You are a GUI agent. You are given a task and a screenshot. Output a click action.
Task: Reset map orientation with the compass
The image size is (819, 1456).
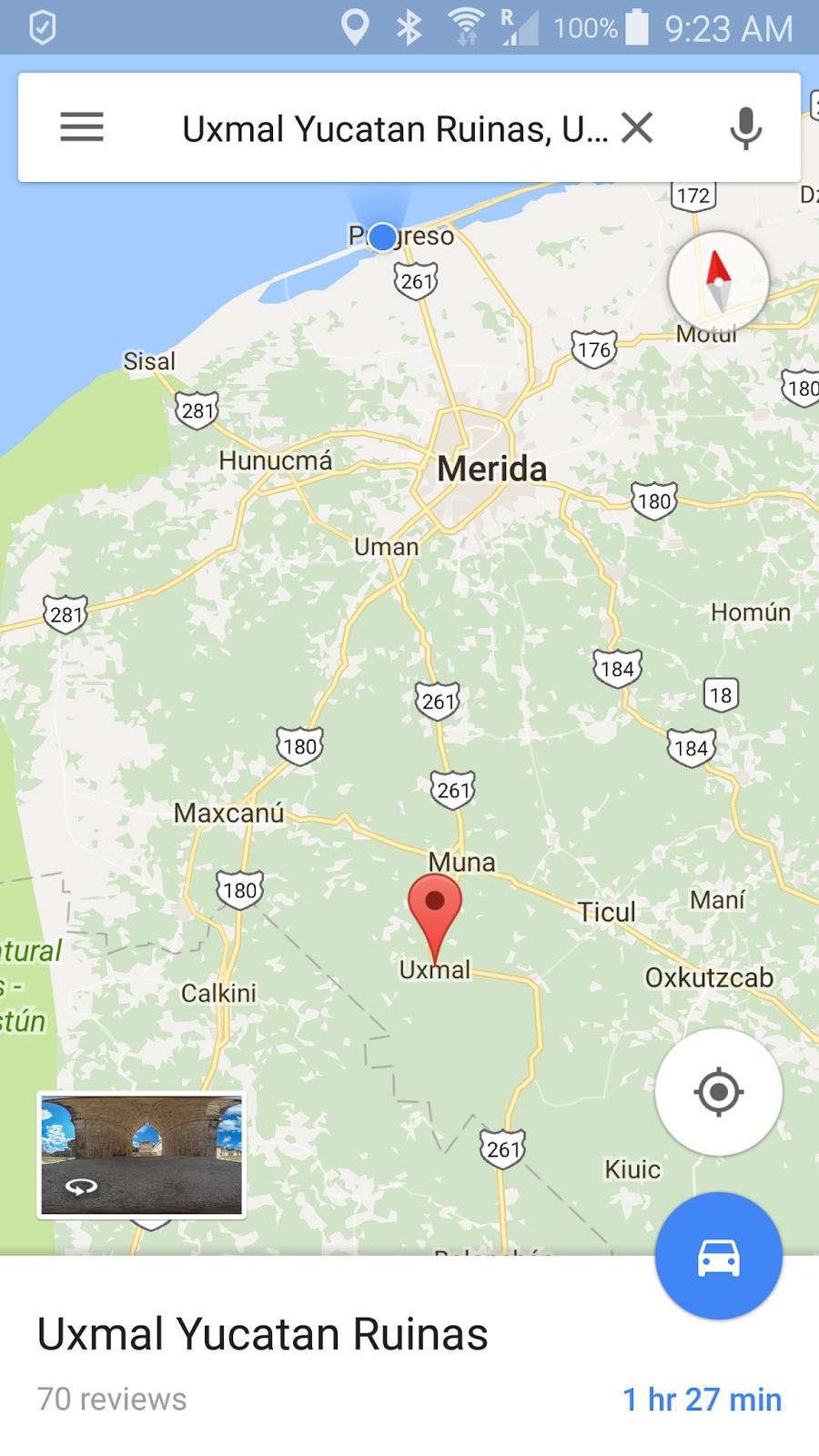point(718,282)
